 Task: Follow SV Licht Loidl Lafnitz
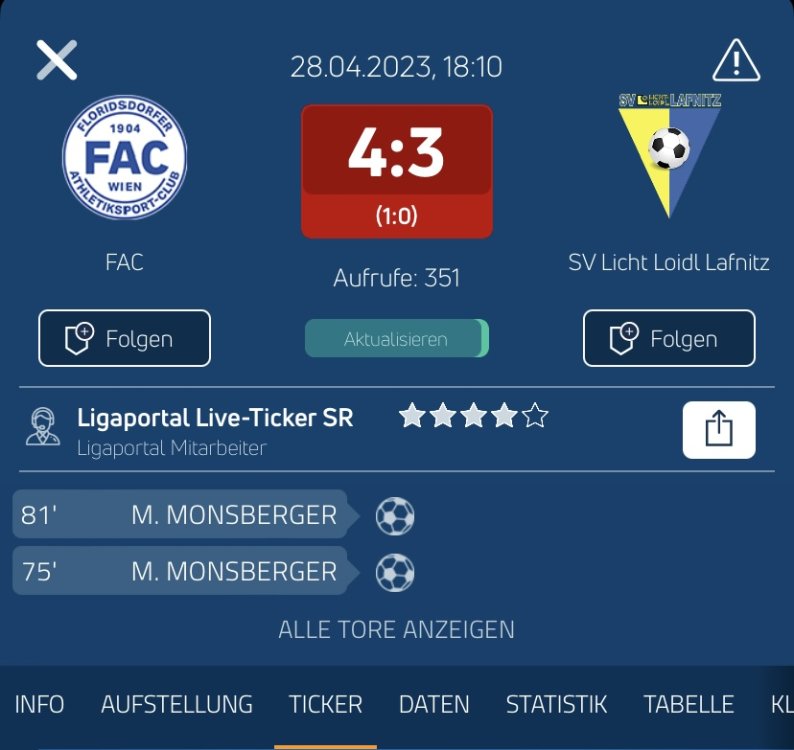point(669,339)
